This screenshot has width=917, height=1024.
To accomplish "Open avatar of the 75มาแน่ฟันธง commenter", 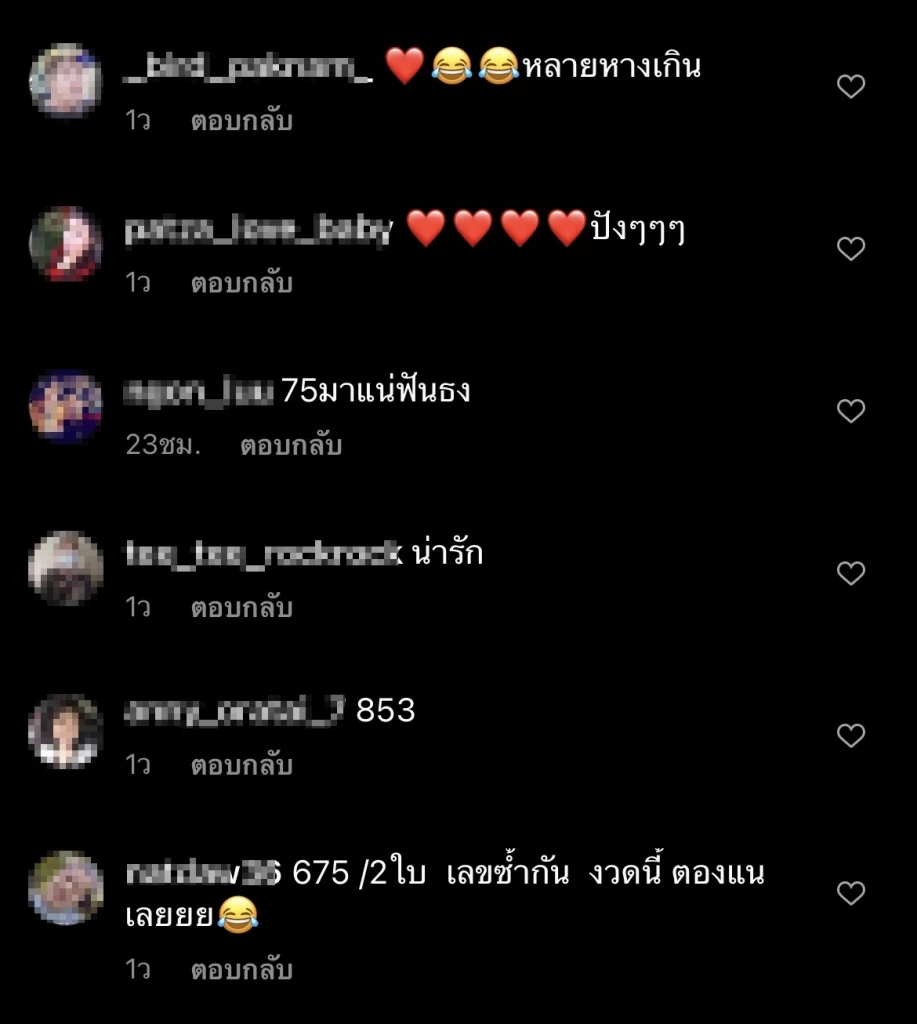I will [x=65, y=405].
